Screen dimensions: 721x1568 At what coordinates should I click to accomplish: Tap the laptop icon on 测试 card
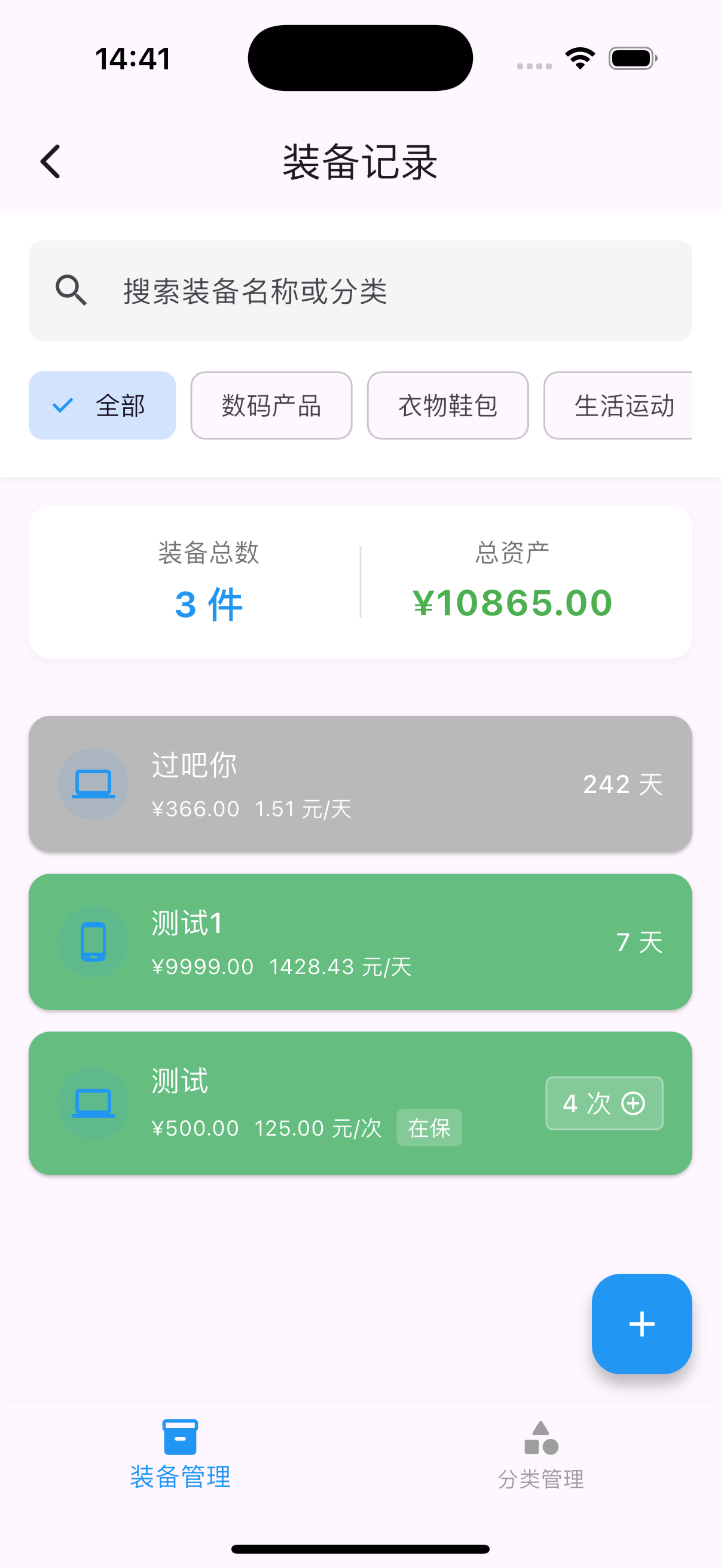click(93, 1103)
